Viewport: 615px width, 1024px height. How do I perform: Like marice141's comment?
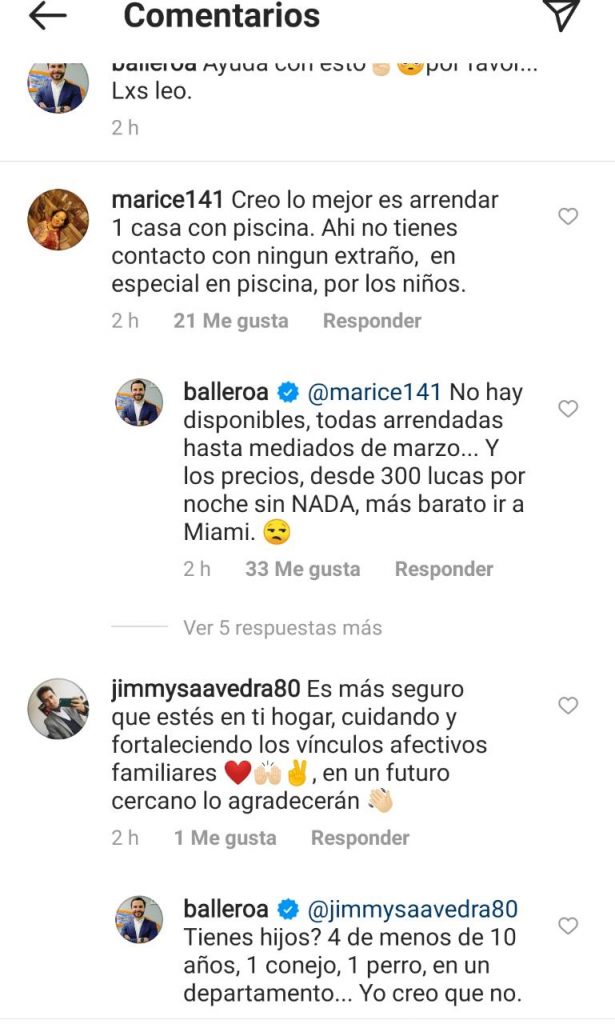[x=568, y=216]
